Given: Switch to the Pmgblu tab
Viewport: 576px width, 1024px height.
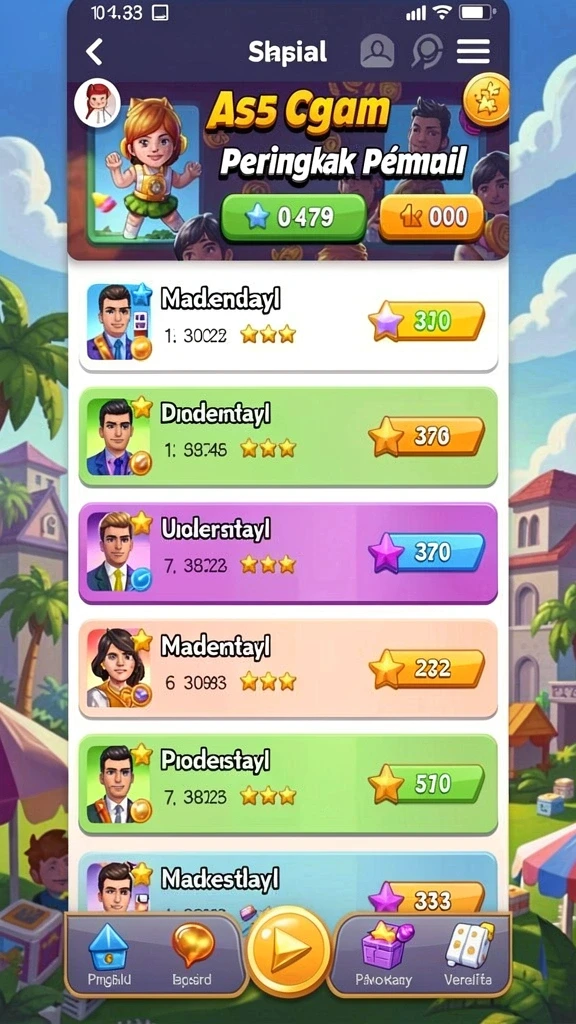Looking at the screenshot, I should [109, 954].
